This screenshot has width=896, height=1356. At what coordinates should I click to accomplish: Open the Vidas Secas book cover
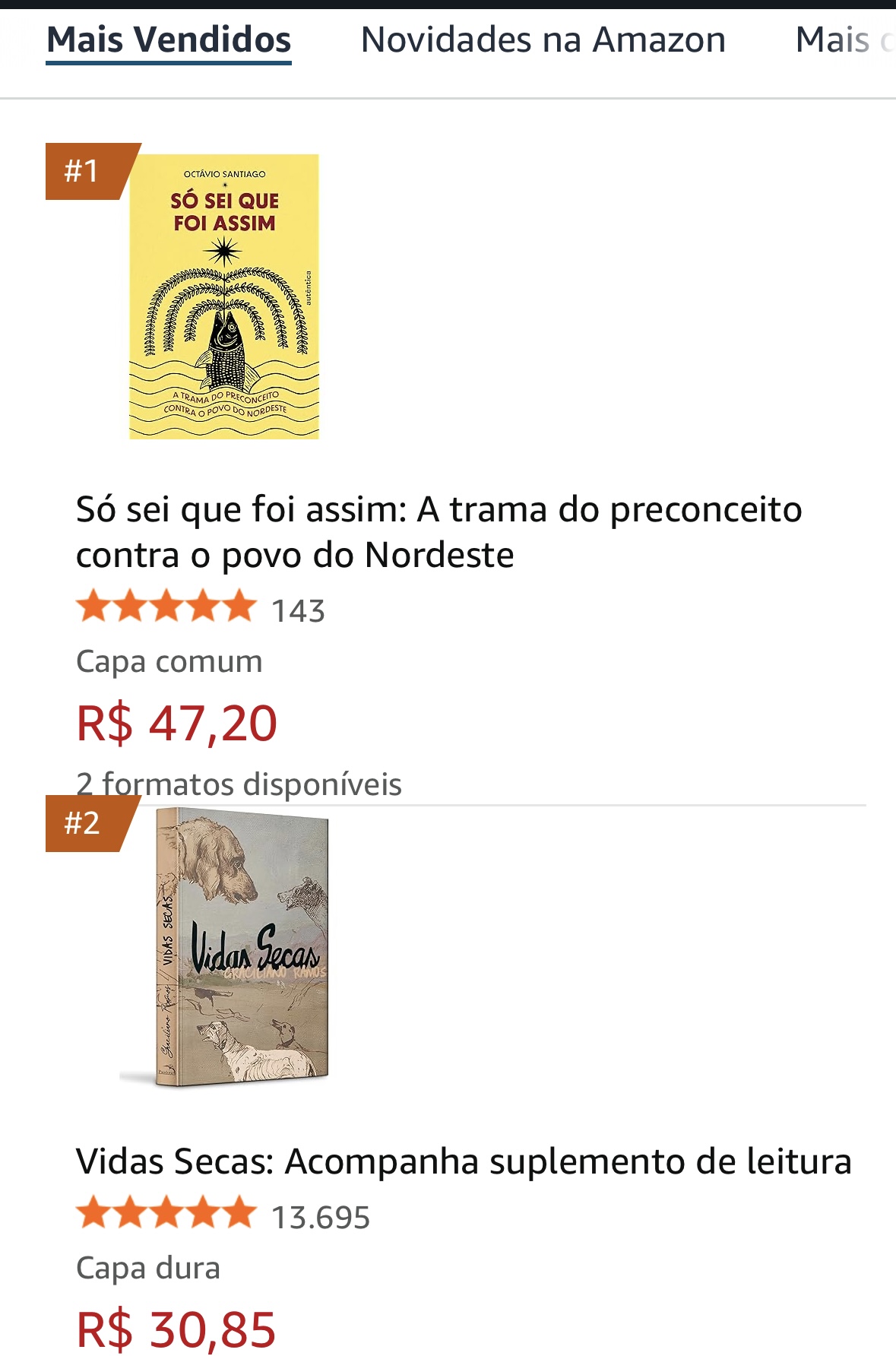coord(225,948)
